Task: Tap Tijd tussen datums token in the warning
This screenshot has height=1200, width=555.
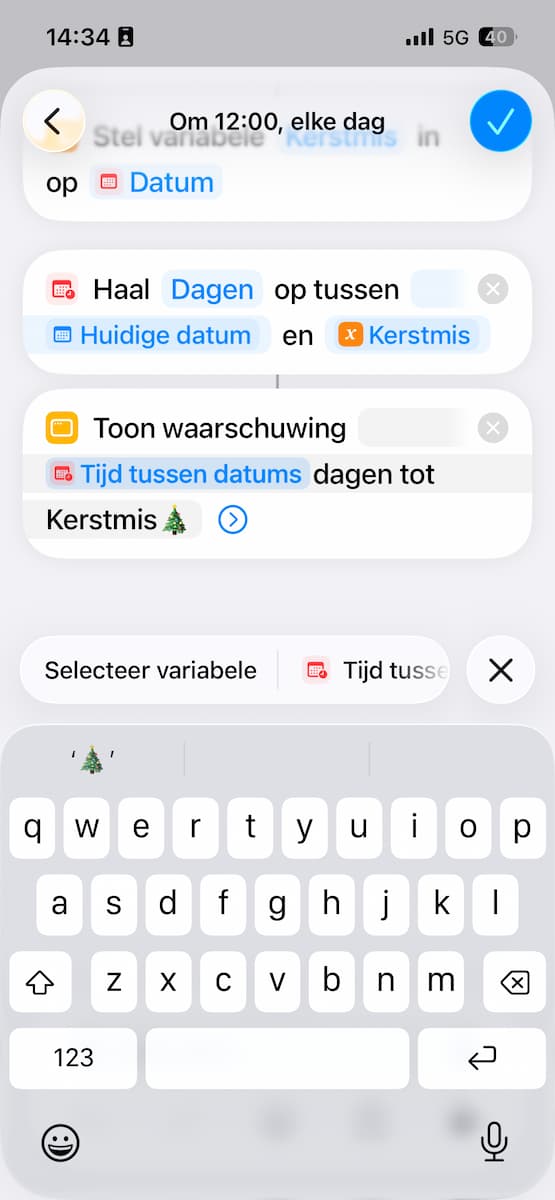Action: (x=177, y=474)
